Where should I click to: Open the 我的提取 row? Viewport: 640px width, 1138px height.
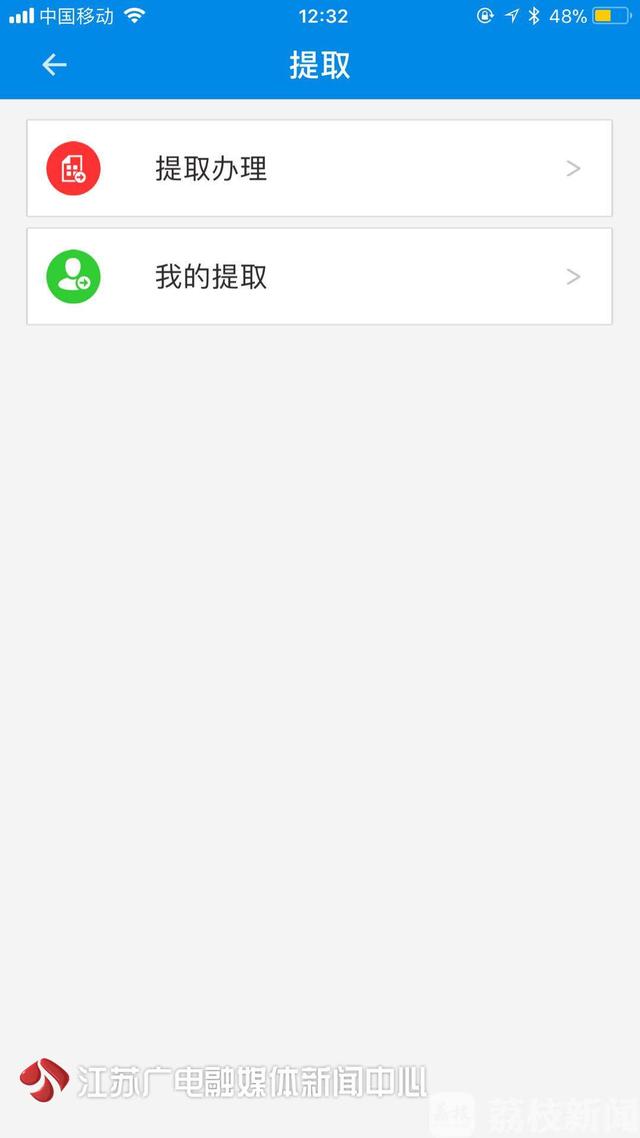pyautogui.click(x=319, y=277)
